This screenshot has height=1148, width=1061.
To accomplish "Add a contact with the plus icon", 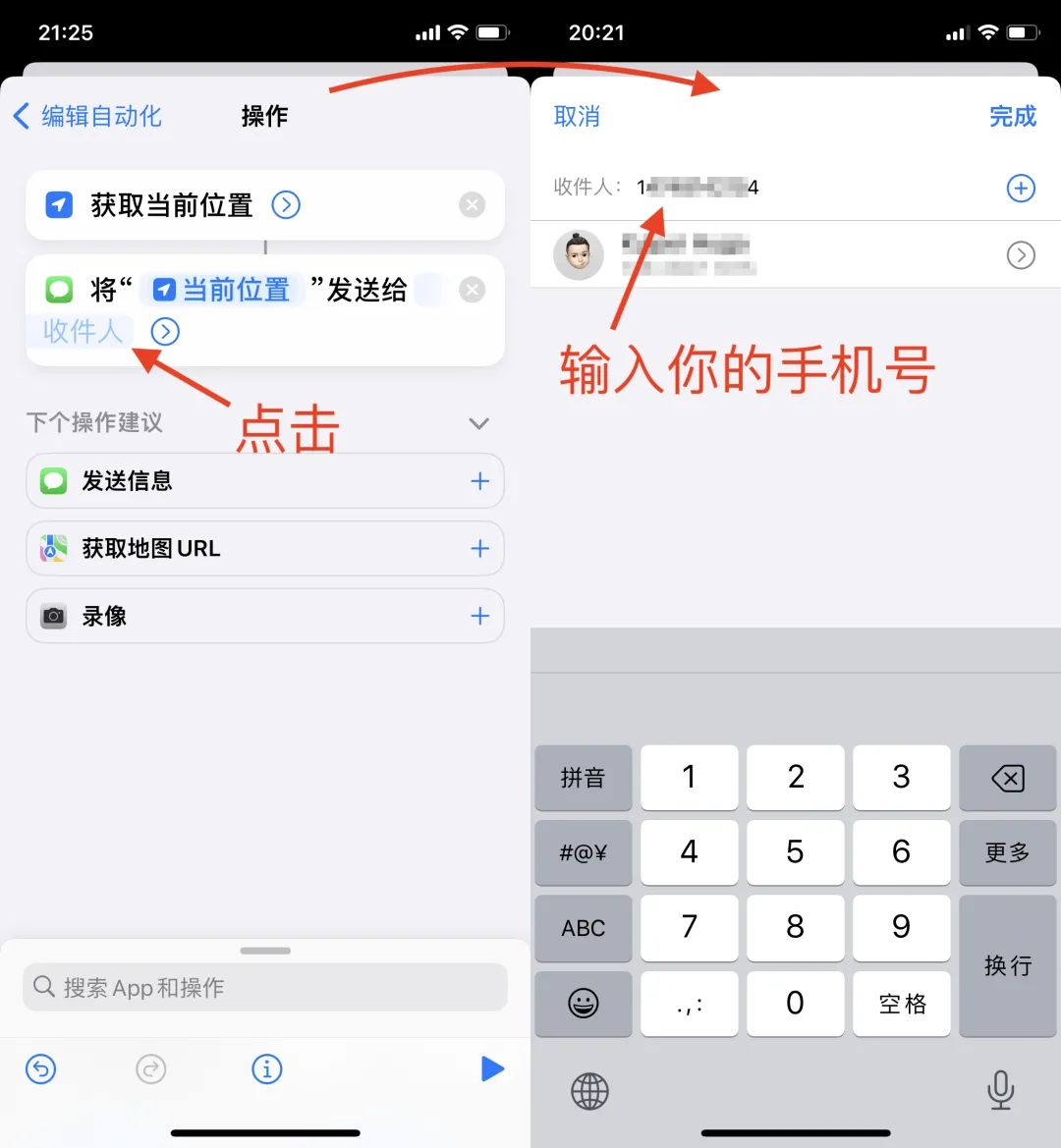I will click(1021, 188).
